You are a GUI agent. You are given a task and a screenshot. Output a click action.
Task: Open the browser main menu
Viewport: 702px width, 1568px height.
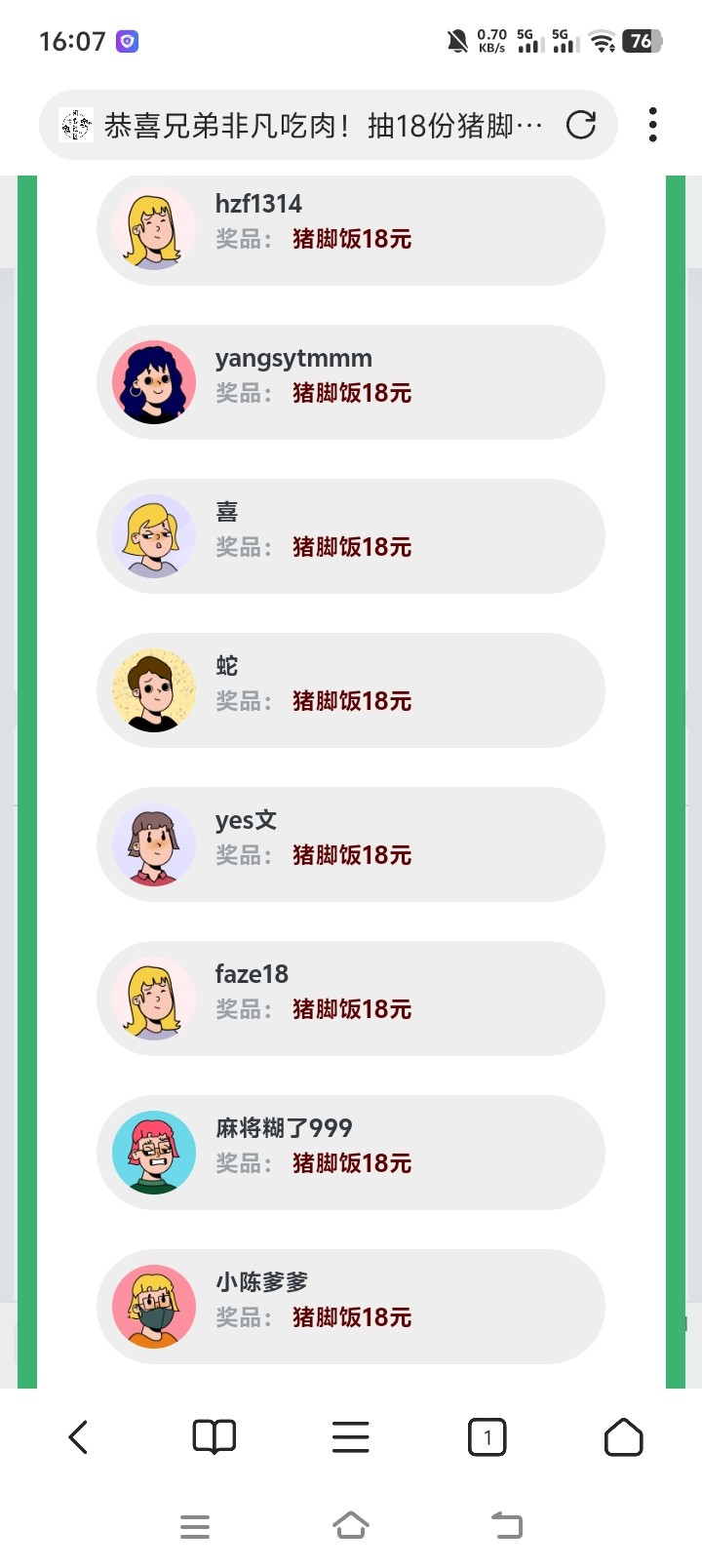(350, 1437)
